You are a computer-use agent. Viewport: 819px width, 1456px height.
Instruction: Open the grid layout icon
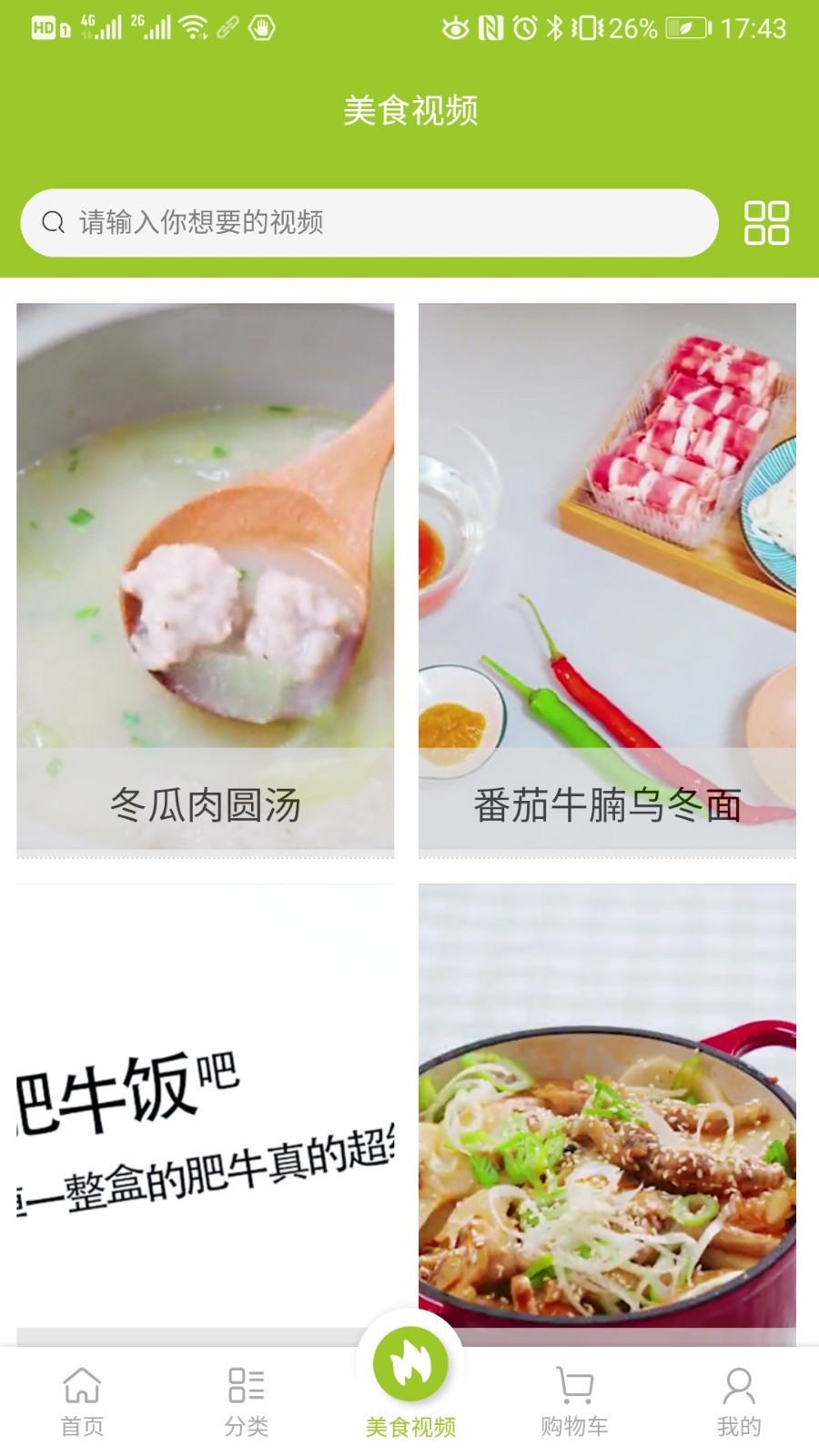pyautogui.click(x=766, y=223)
